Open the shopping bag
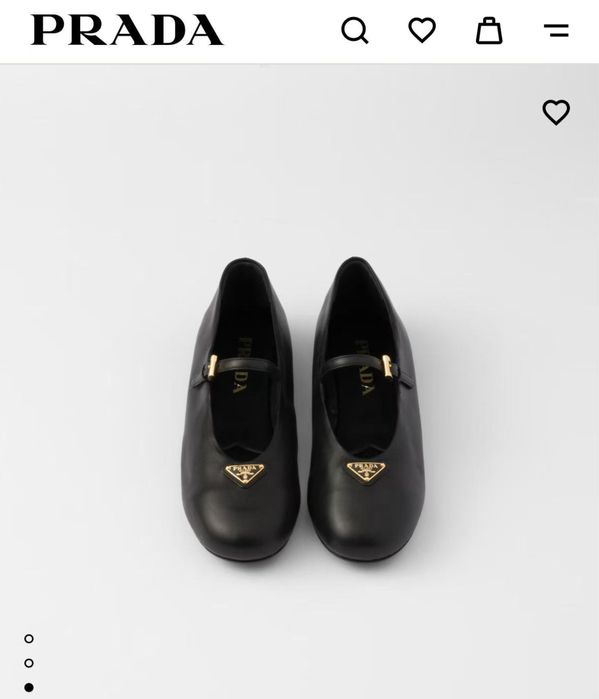 489,30
